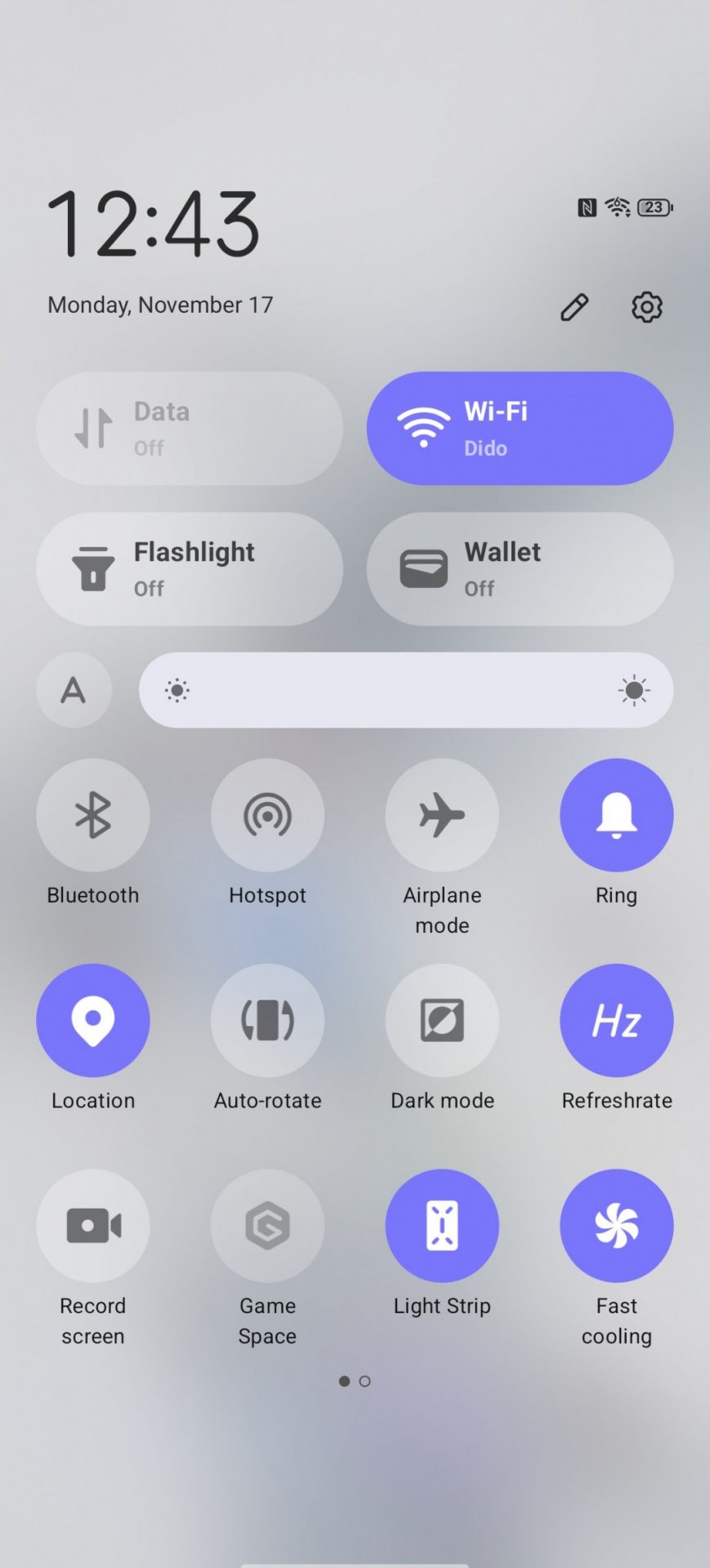Switch on the Flashlight
This screenshot has width=710, height=1568.
coord(190,569)
